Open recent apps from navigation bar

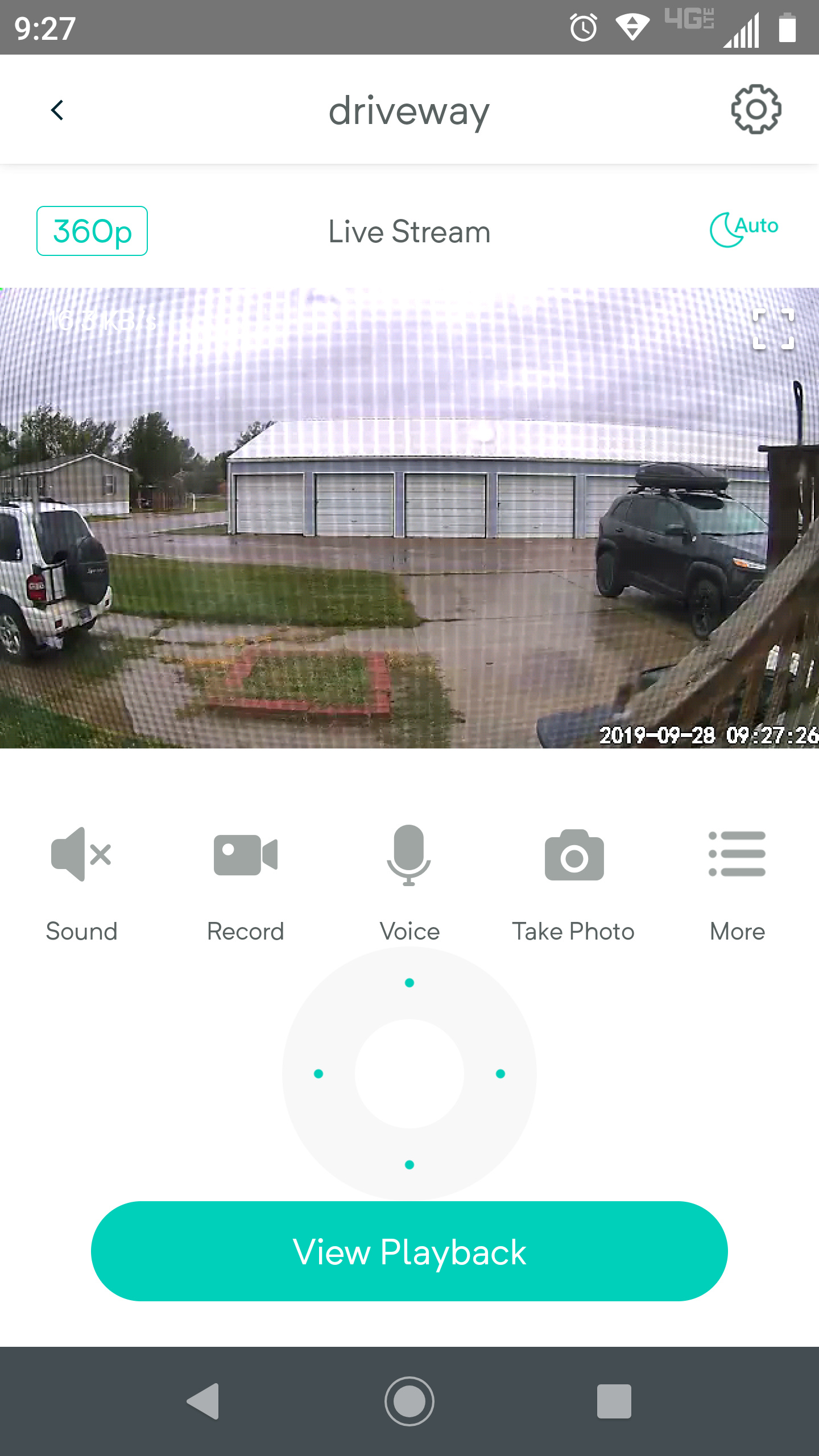point(614,1401)
